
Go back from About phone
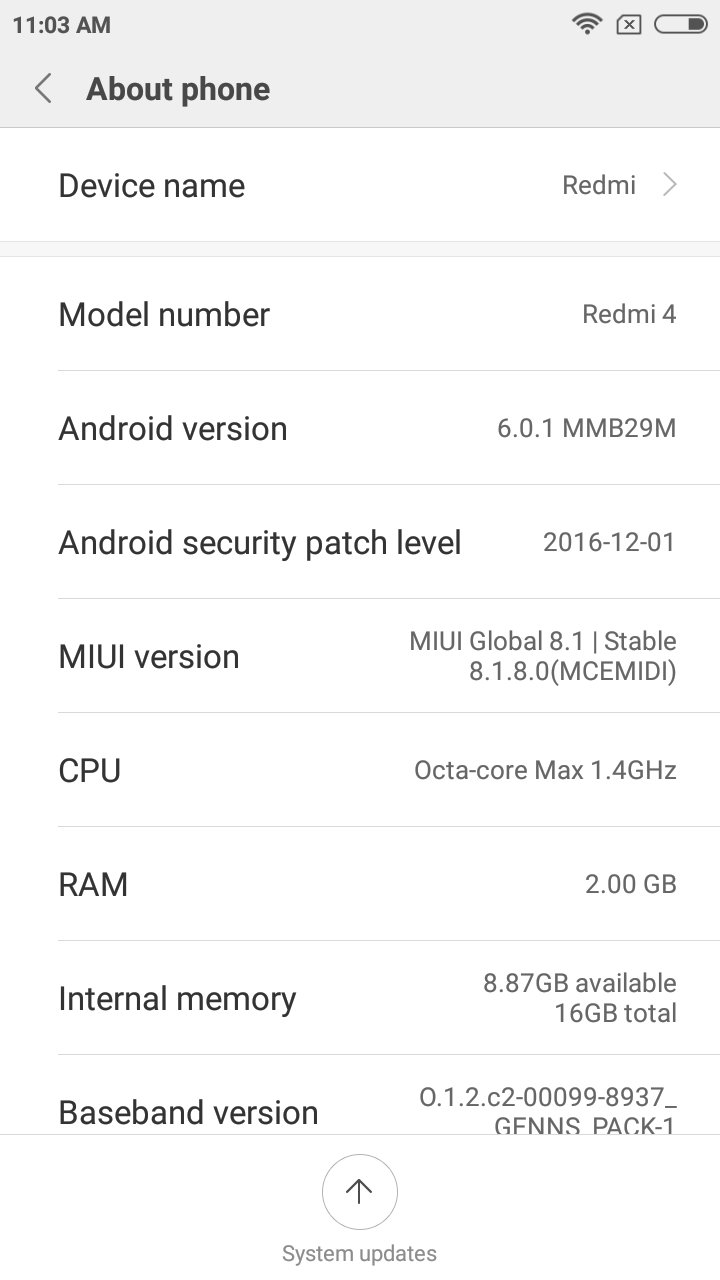[x=43, y=89]
